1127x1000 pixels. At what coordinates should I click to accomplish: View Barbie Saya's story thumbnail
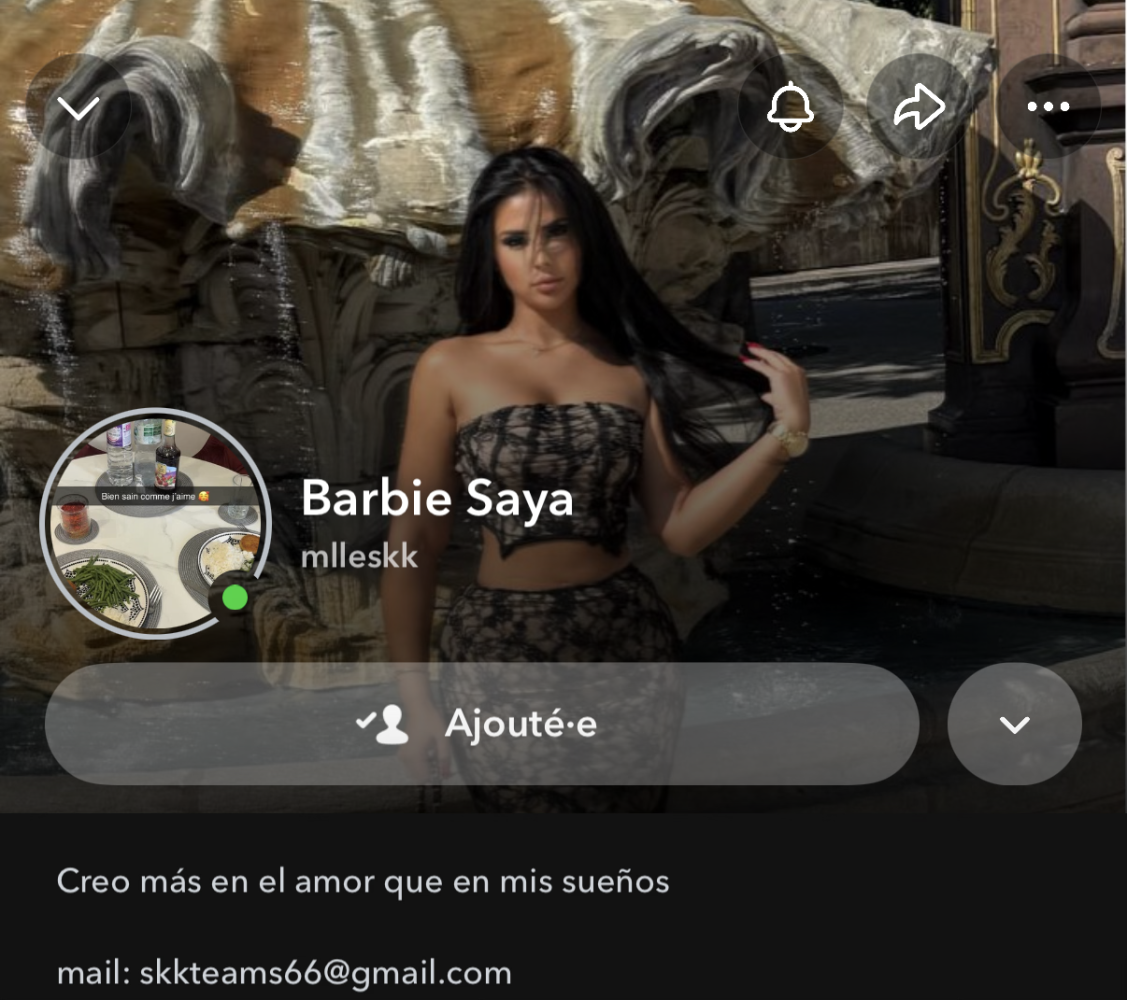[155, 523]
